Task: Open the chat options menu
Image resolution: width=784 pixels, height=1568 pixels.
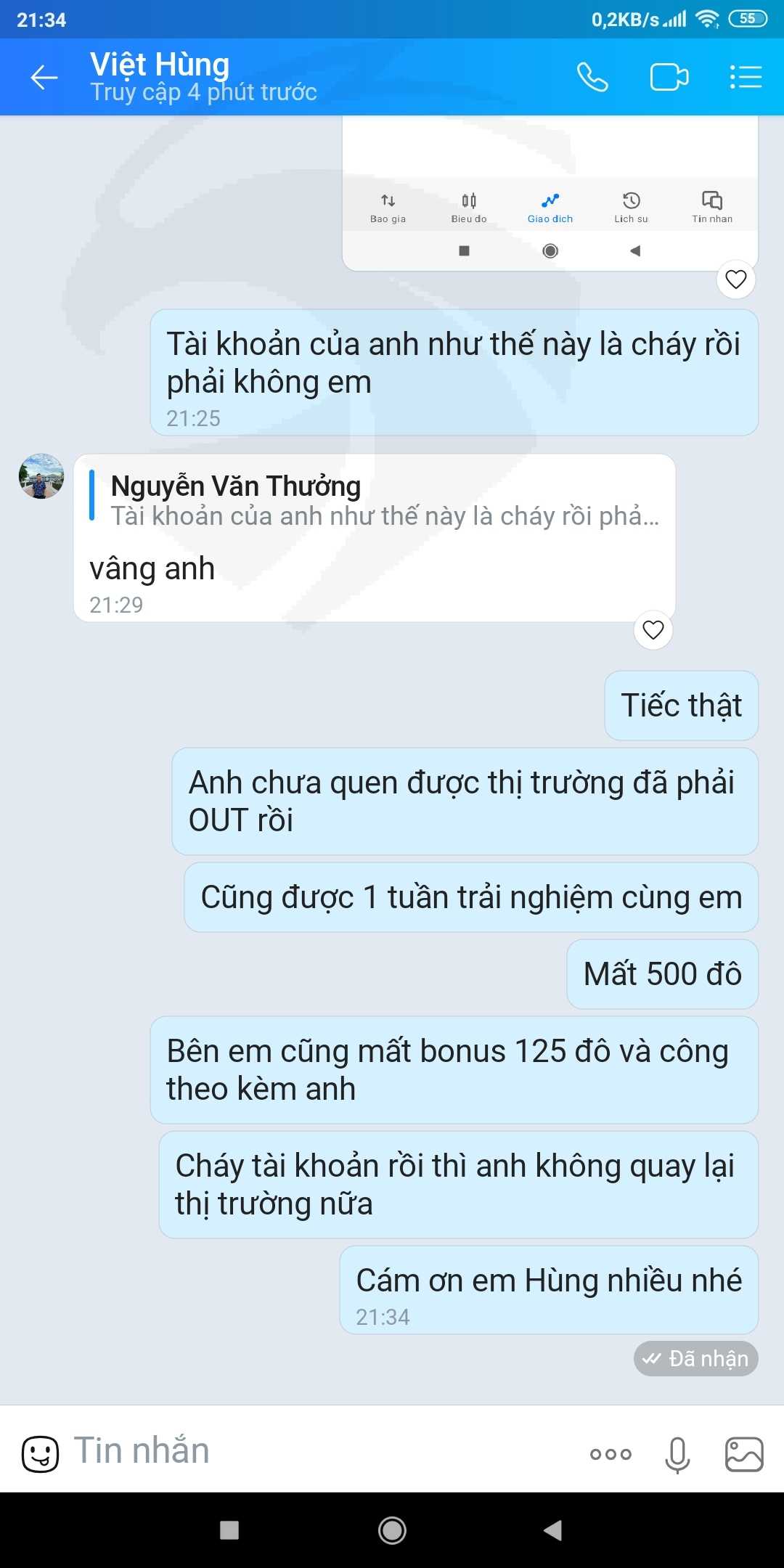Action: coord(746,77)
